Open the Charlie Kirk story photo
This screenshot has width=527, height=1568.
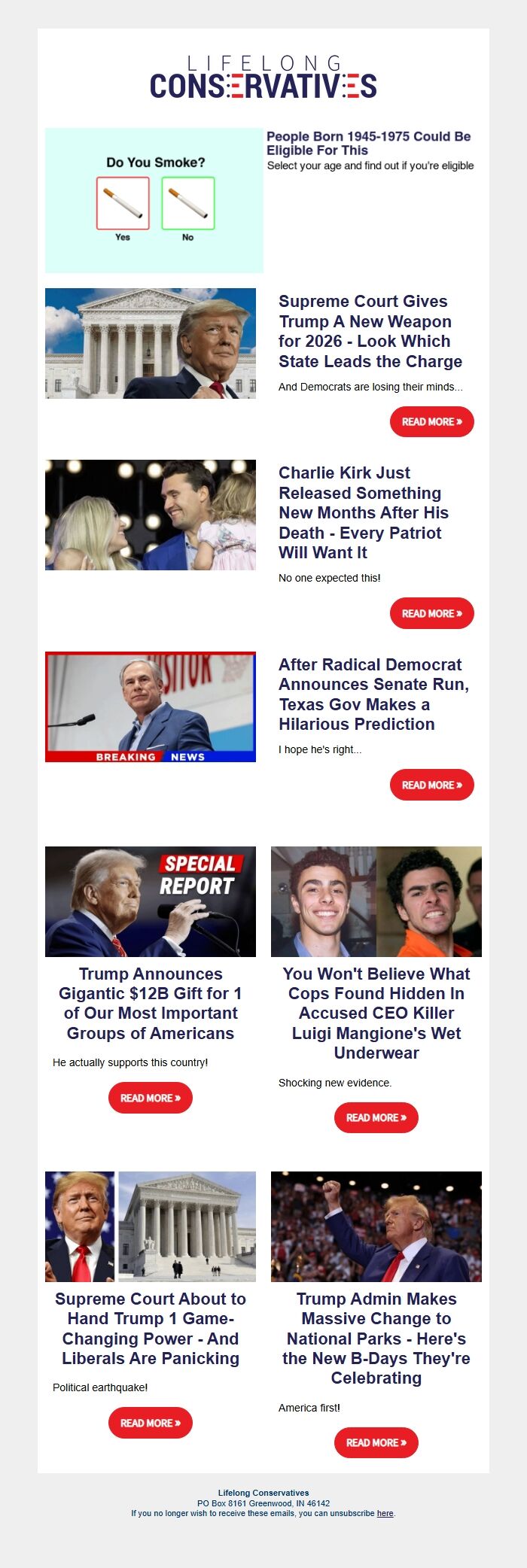pos(151,515)
